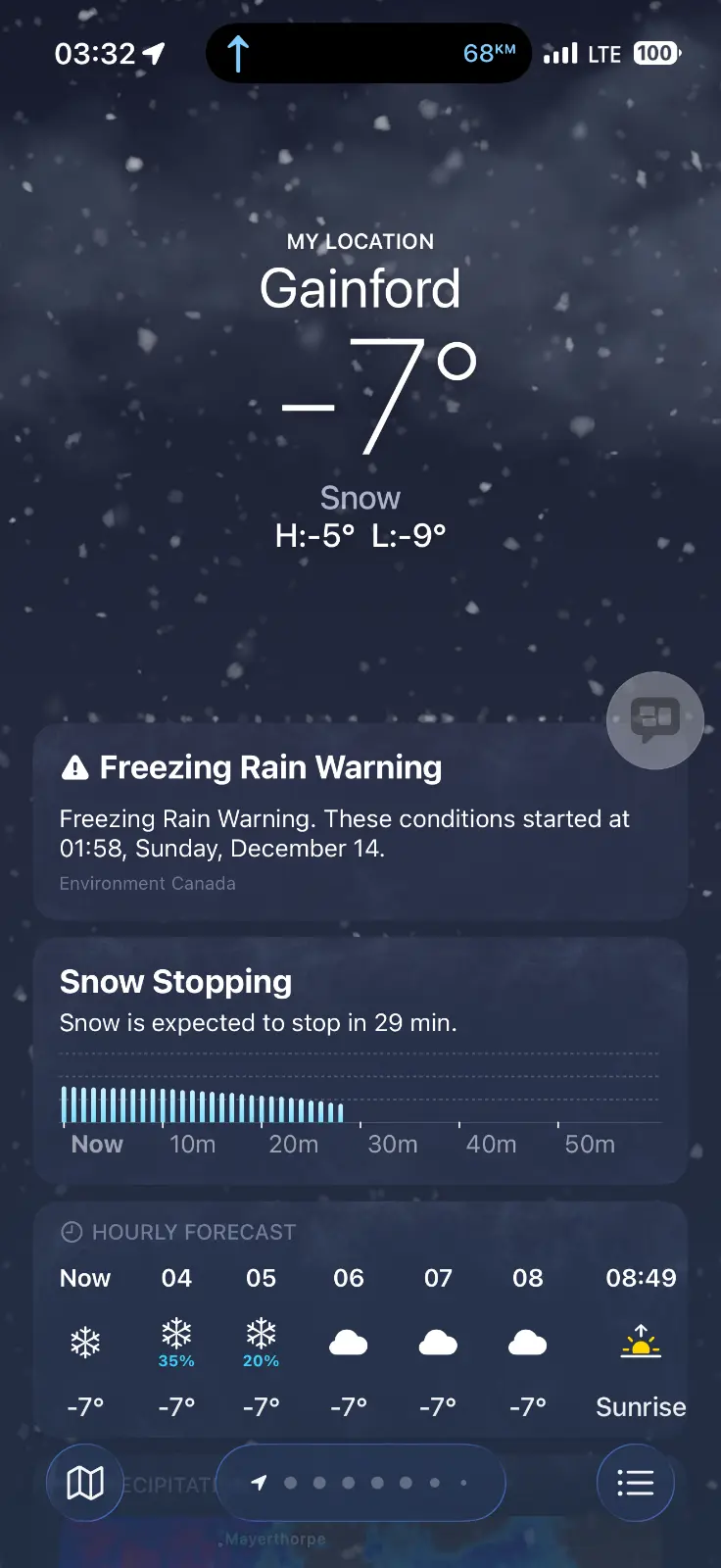Open the Snow Stopping precipitation card
Screen dimensions: 721x1568
click(360, 1060)
